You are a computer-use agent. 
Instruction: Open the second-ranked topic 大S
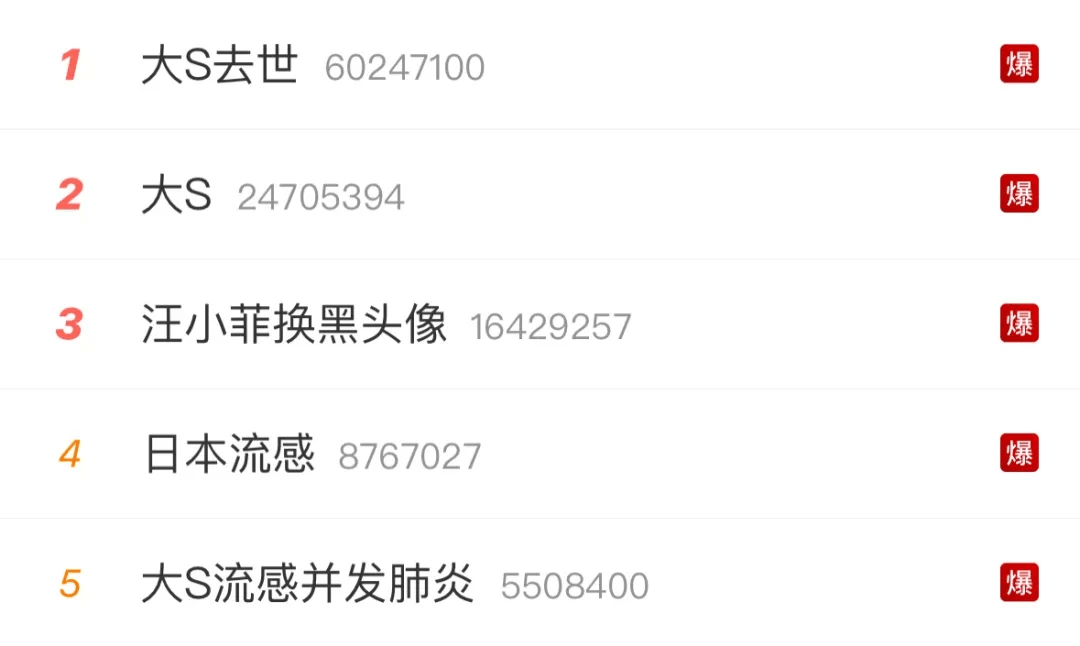click(177, 195)
